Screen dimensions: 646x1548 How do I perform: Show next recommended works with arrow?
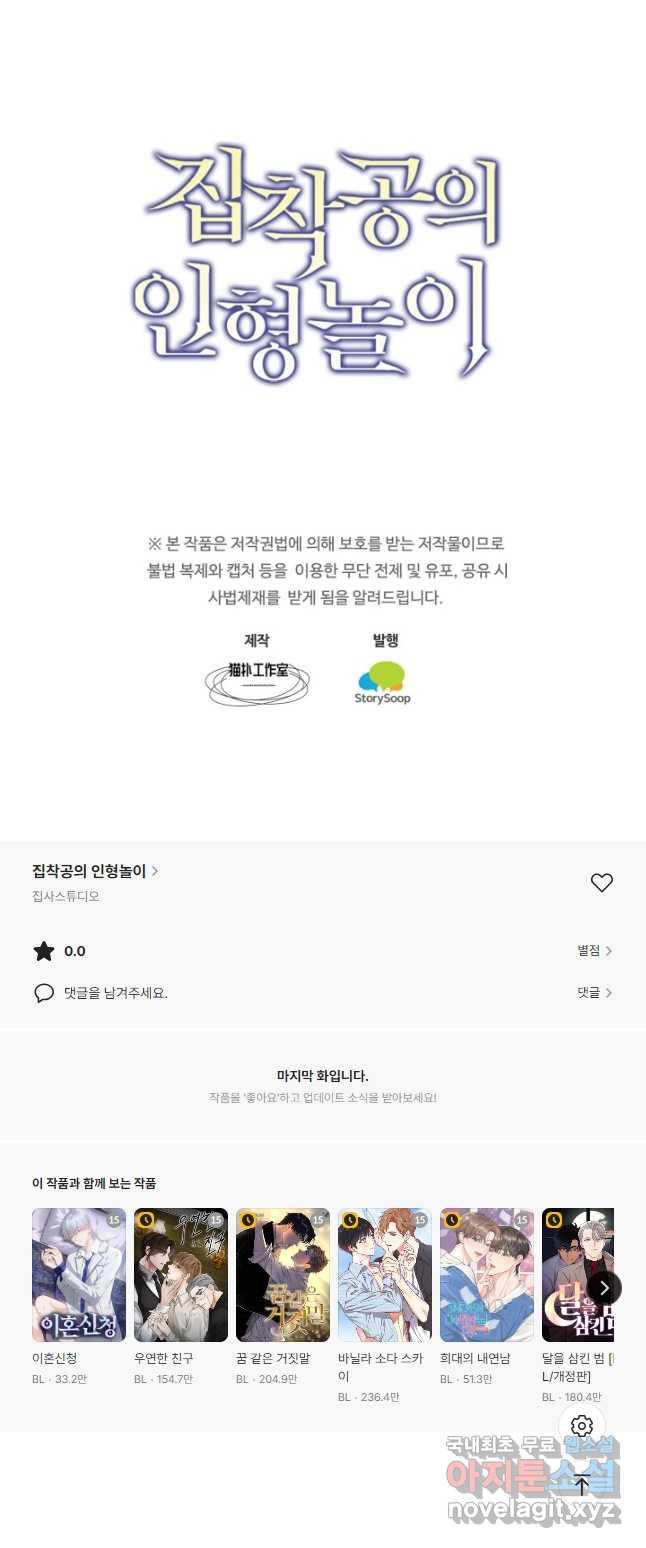click(604, 1288)
